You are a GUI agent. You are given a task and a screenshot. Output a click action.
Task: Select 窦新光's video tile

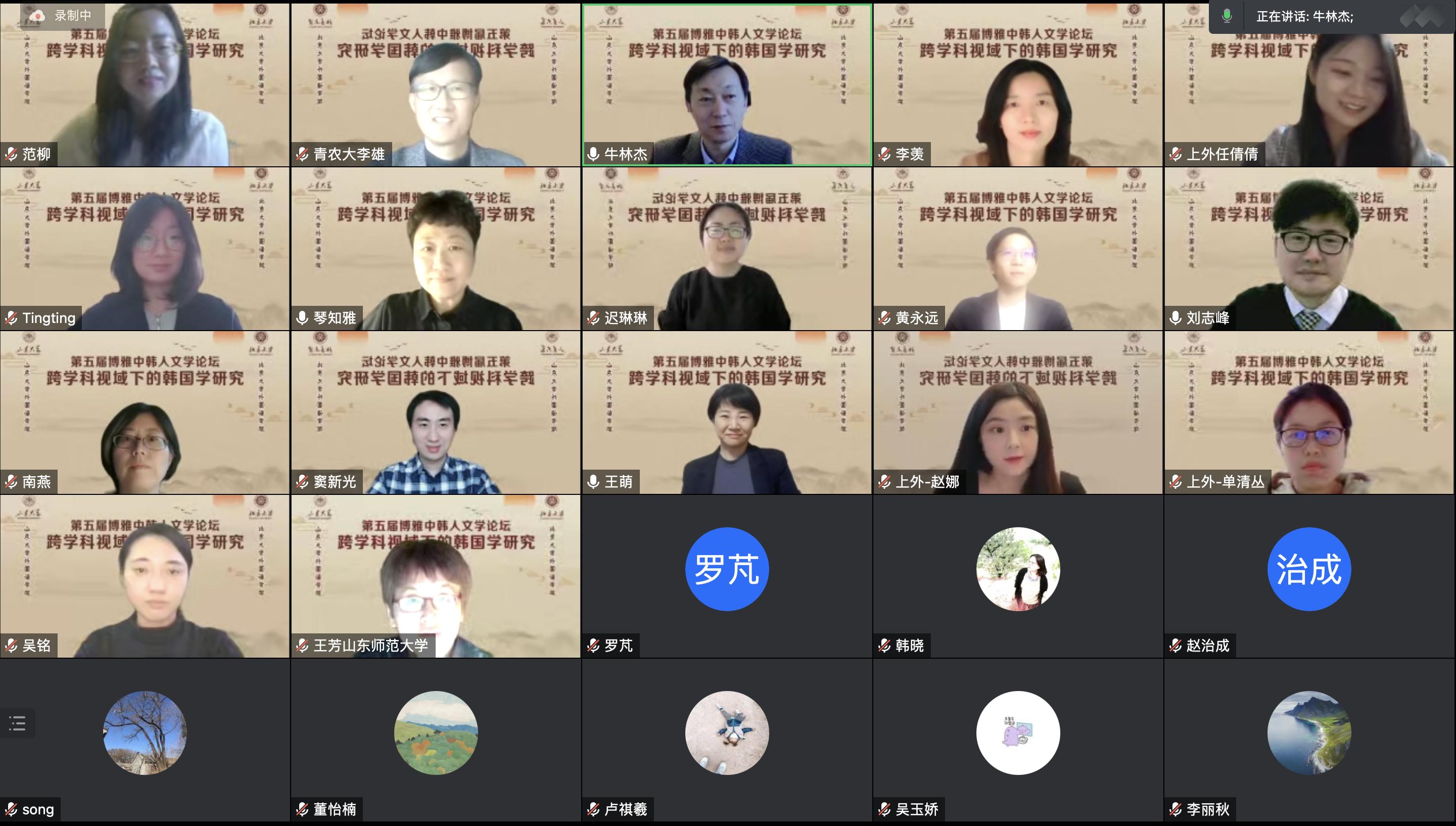[x=436, y=412]
